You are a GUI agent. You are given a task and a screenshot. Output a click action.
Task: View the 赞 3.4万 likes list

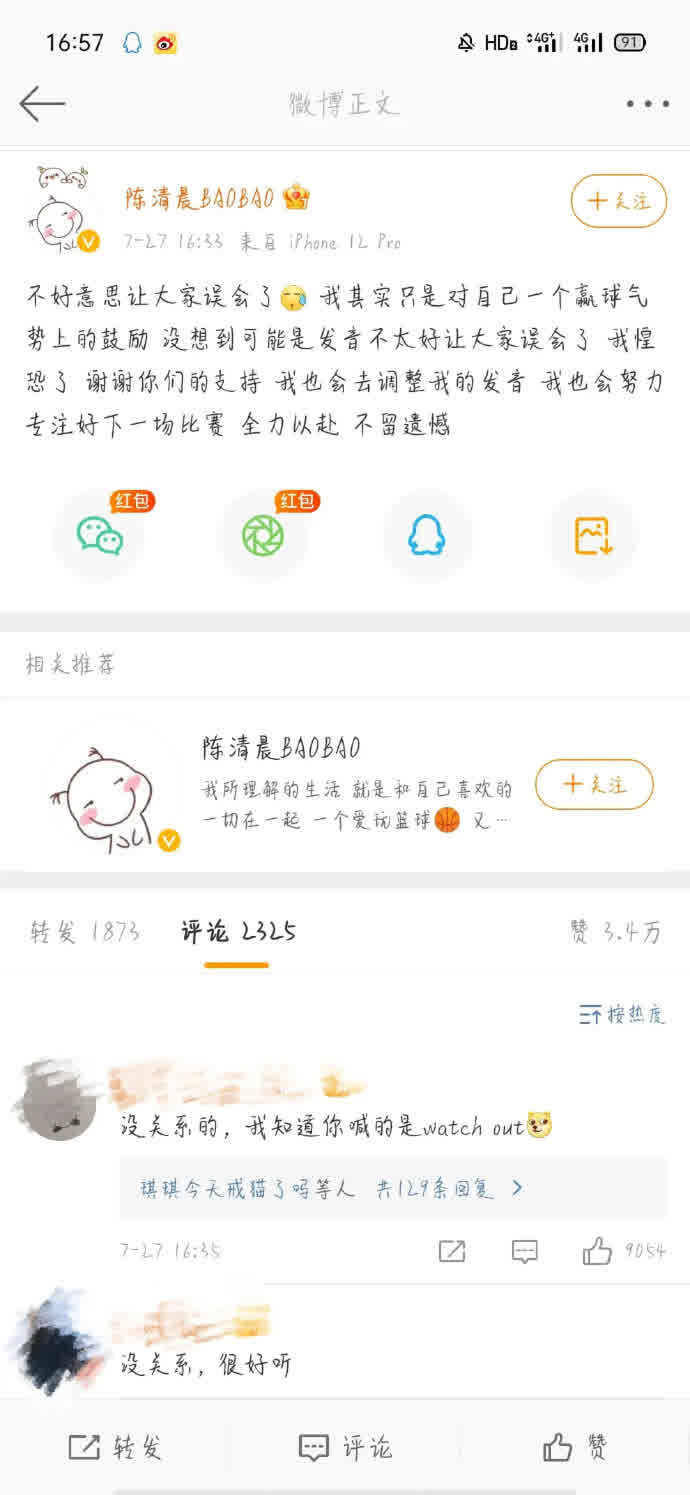pyautogui.click(x=616, y=932)
